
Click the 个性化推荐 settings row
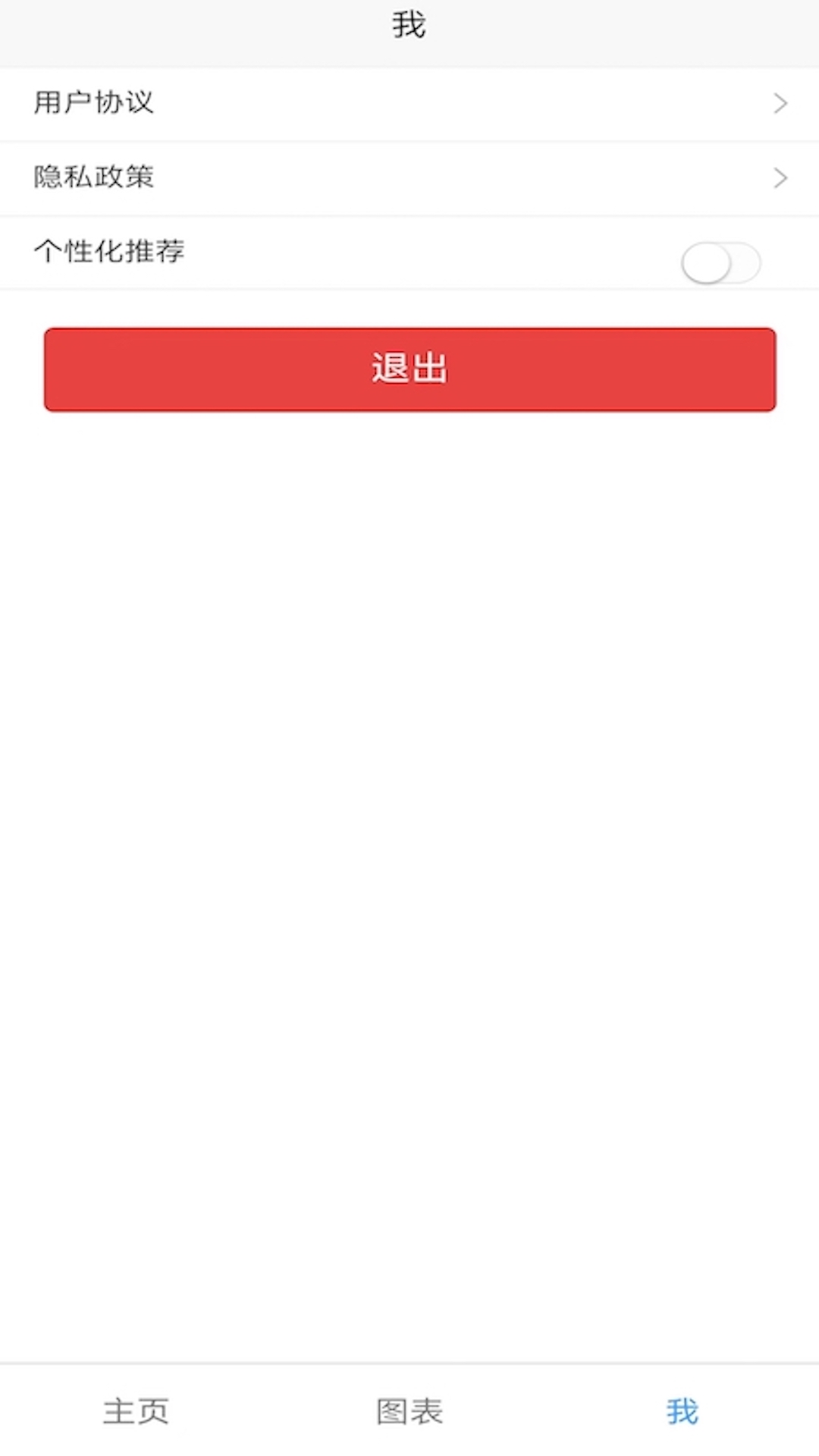click(x=303, y=253)
